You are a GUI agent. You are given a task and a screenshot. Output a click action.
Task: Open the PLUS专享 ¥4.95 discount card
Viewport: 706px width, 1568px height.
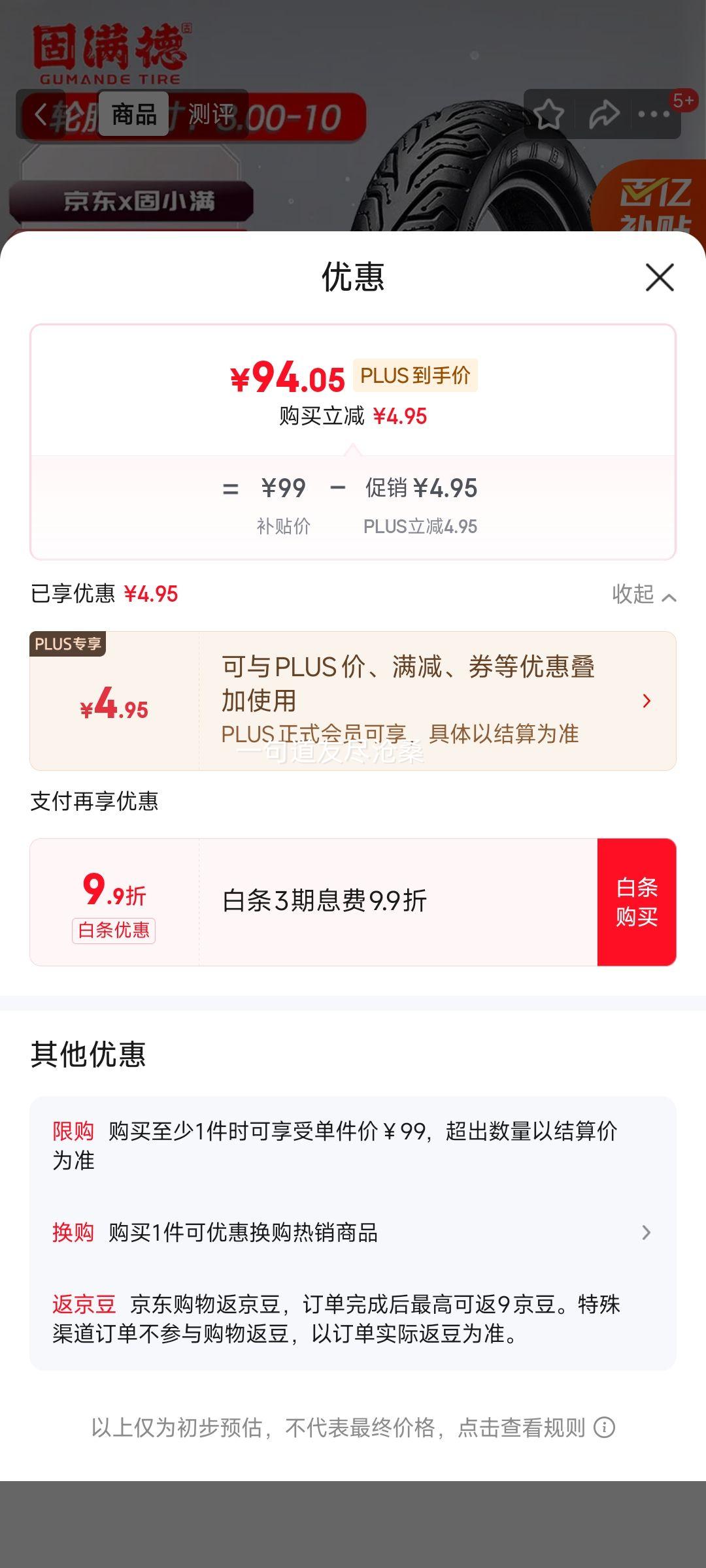[353, 701]
